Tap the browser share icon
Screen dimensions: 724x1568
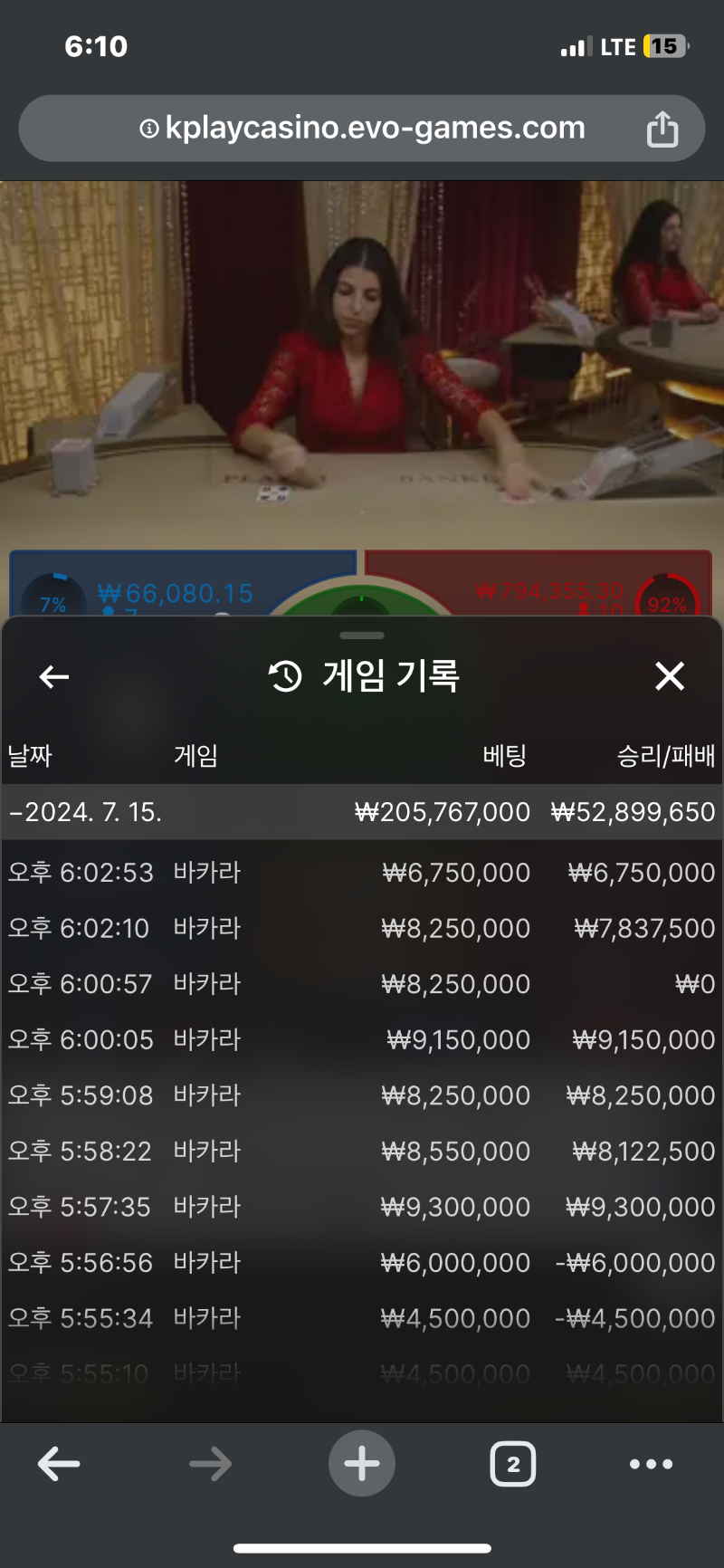[662, 129]
